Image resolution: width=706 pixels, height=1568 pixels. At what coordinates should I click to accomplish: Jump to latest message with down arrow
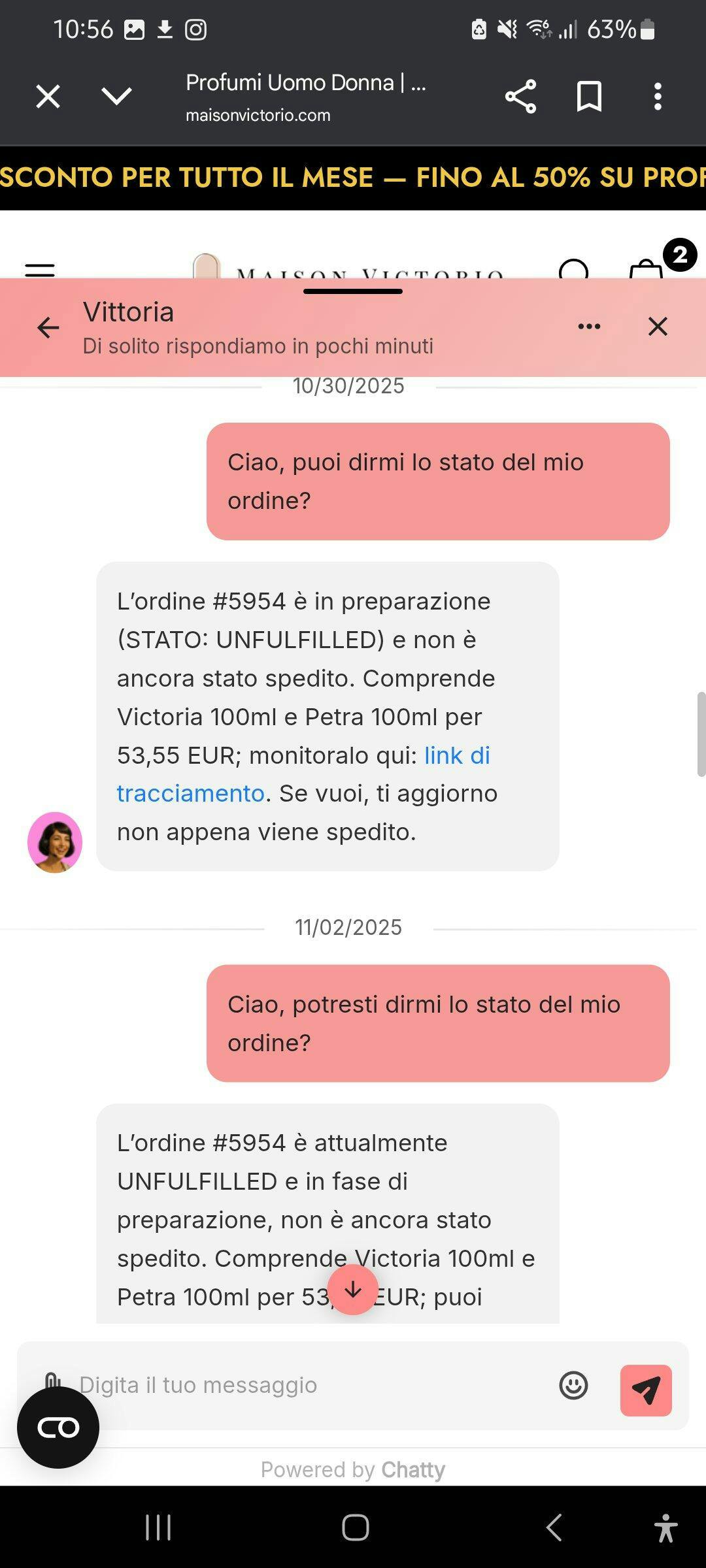coord(353,1290)
